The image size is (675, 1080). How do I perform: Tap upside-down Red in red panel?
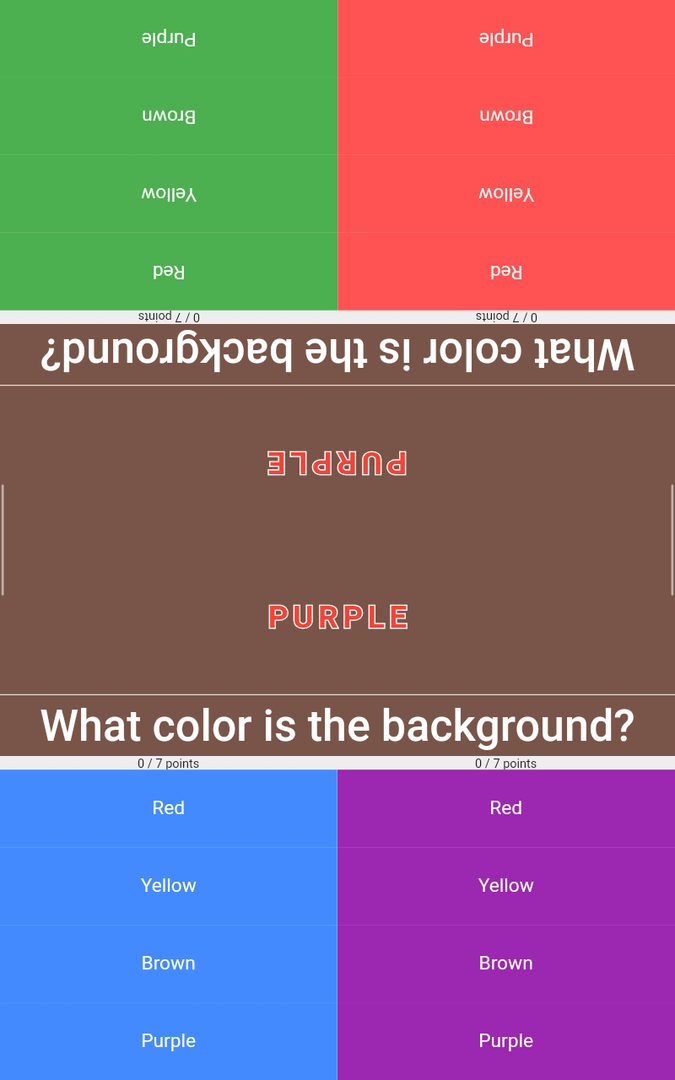[506, 271]
